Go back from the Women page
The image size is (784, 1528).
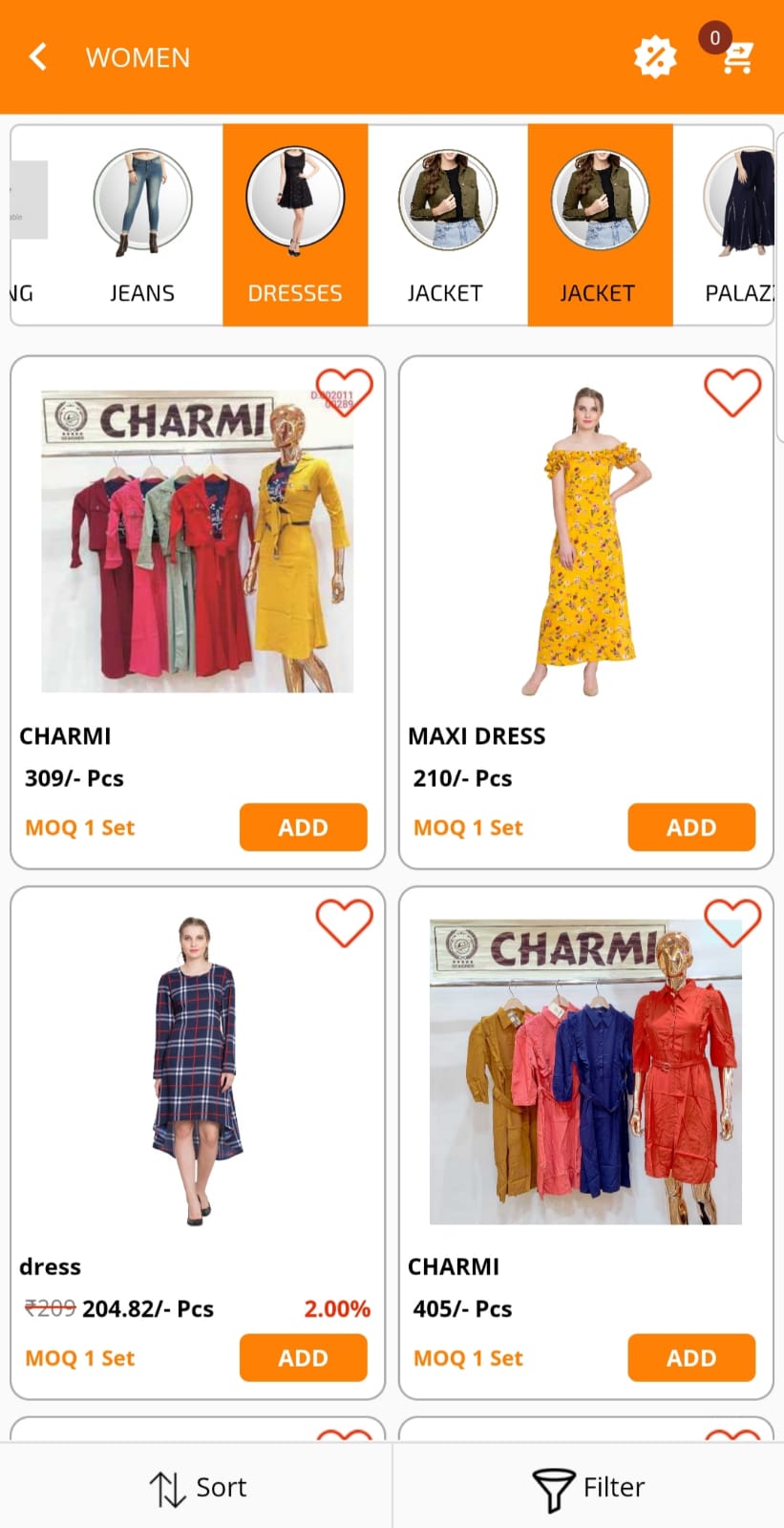38,57
